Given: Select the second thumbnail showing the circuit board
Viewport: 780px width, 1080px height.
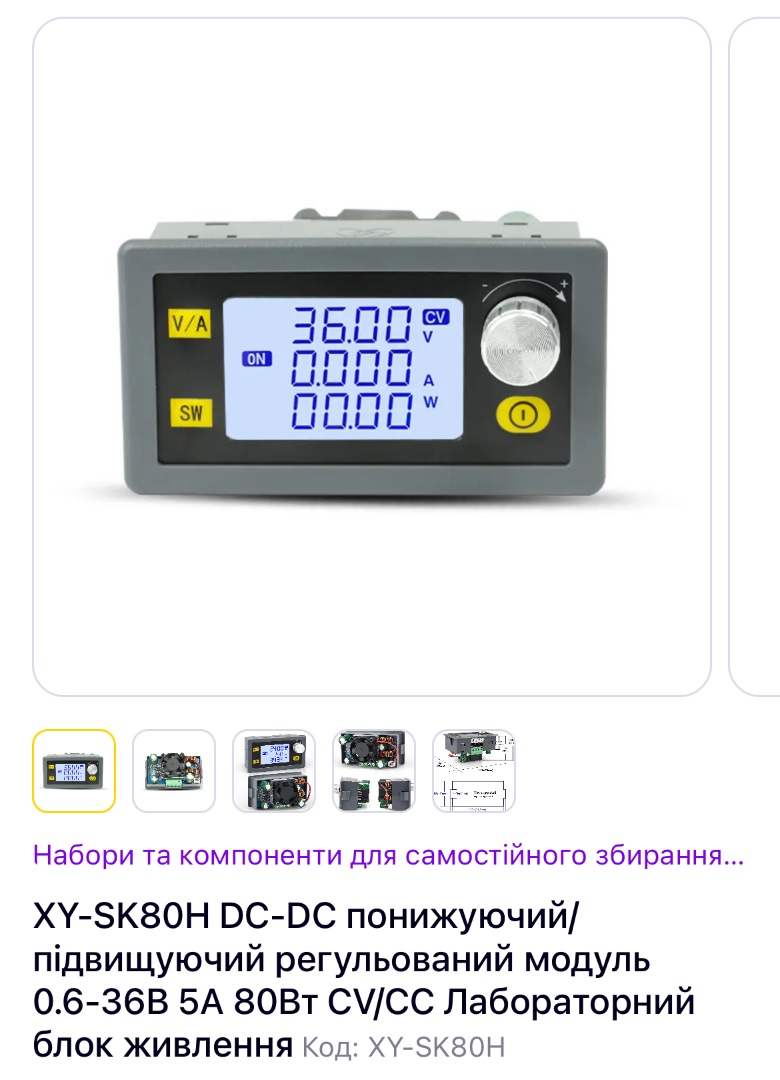Looking at the screenshot, I should [x=174, y=771].
